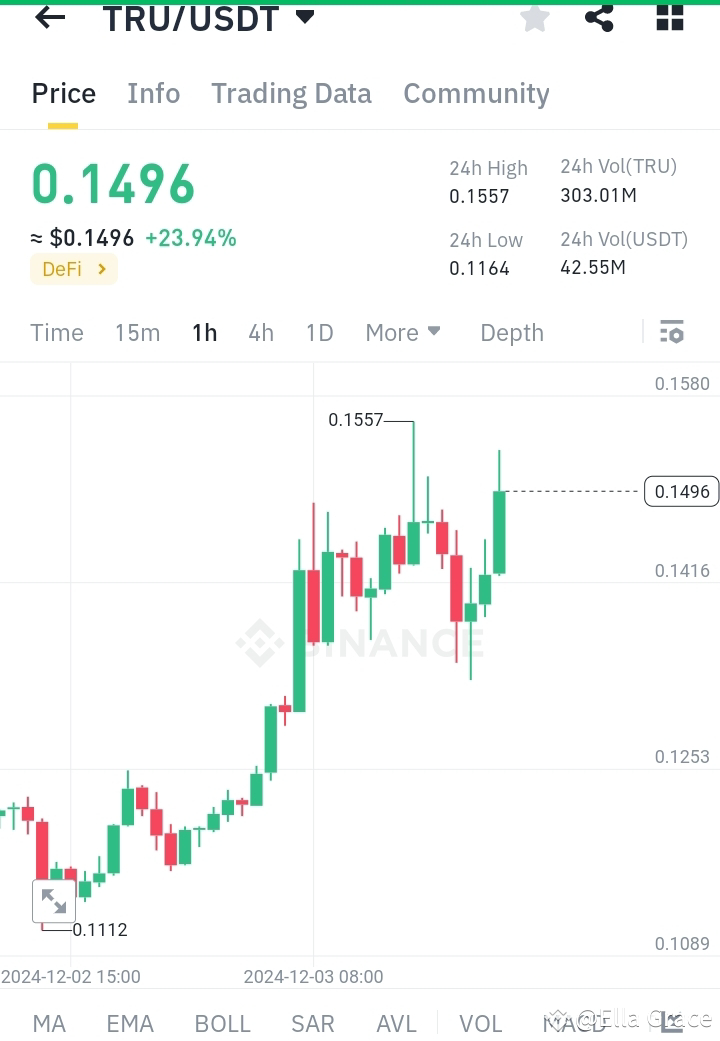Click the 1D timeframe option

point(319,332)
